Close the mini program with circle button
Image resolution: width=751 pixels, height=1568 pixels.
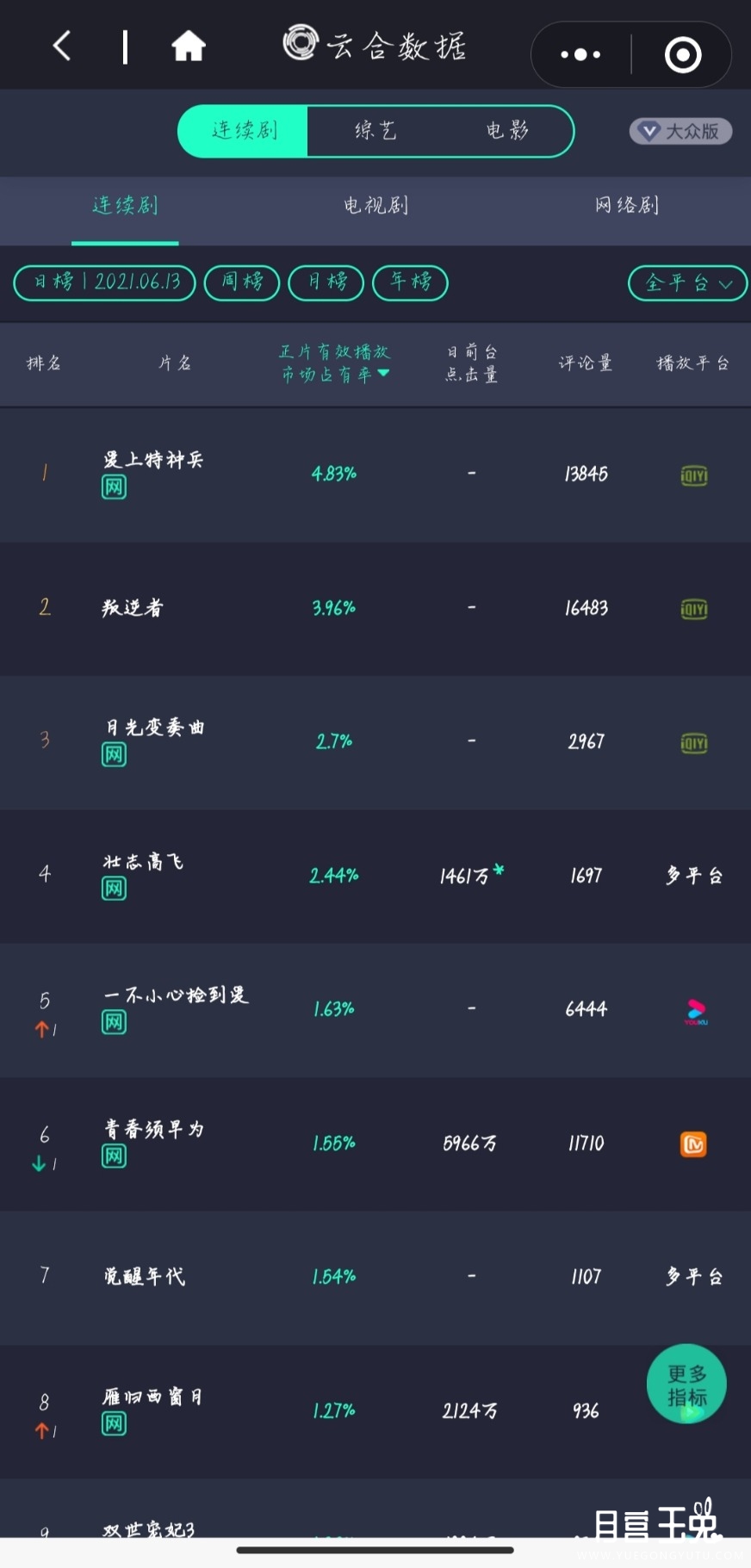coord(683,54)
